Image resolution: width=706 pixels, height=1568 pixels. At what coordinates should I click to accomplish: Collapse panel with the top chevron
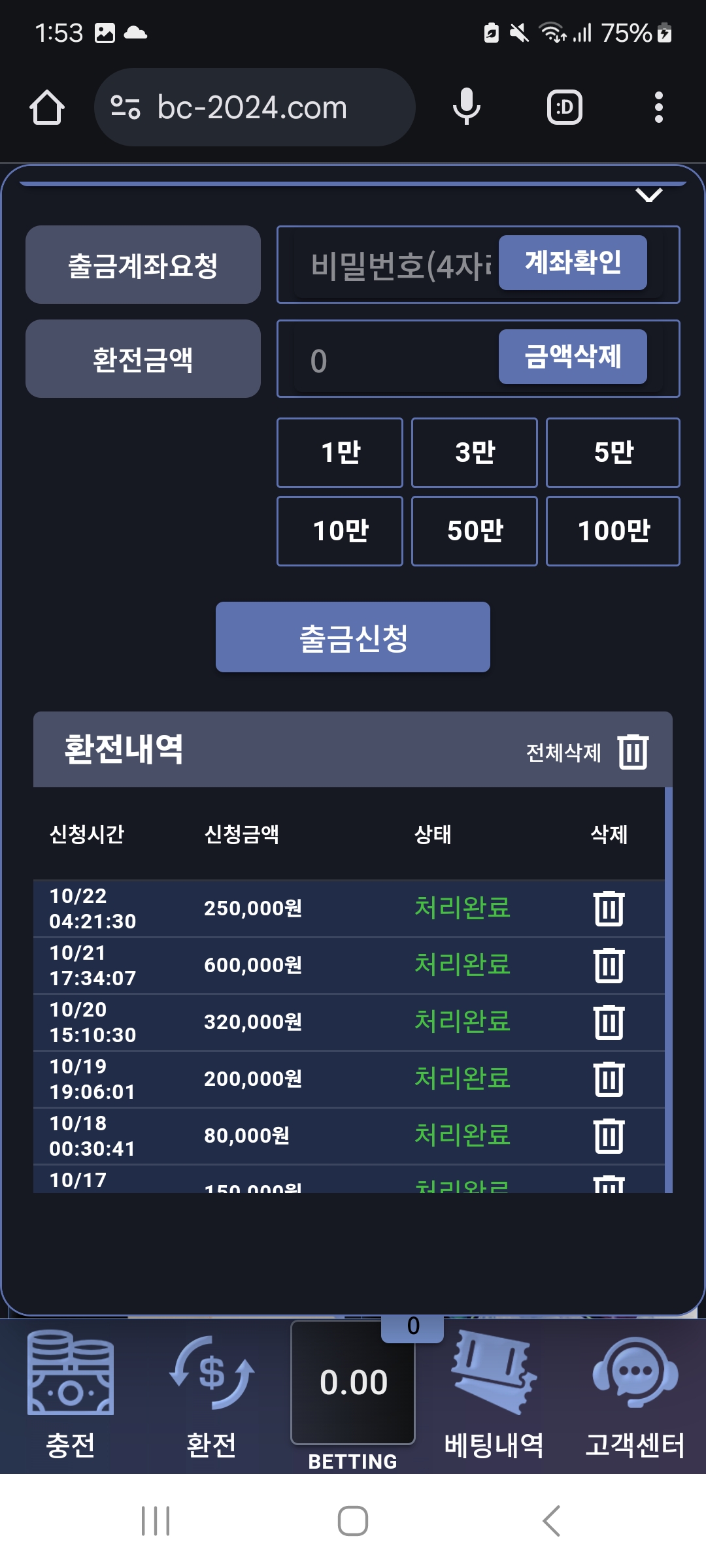(649, 195)
